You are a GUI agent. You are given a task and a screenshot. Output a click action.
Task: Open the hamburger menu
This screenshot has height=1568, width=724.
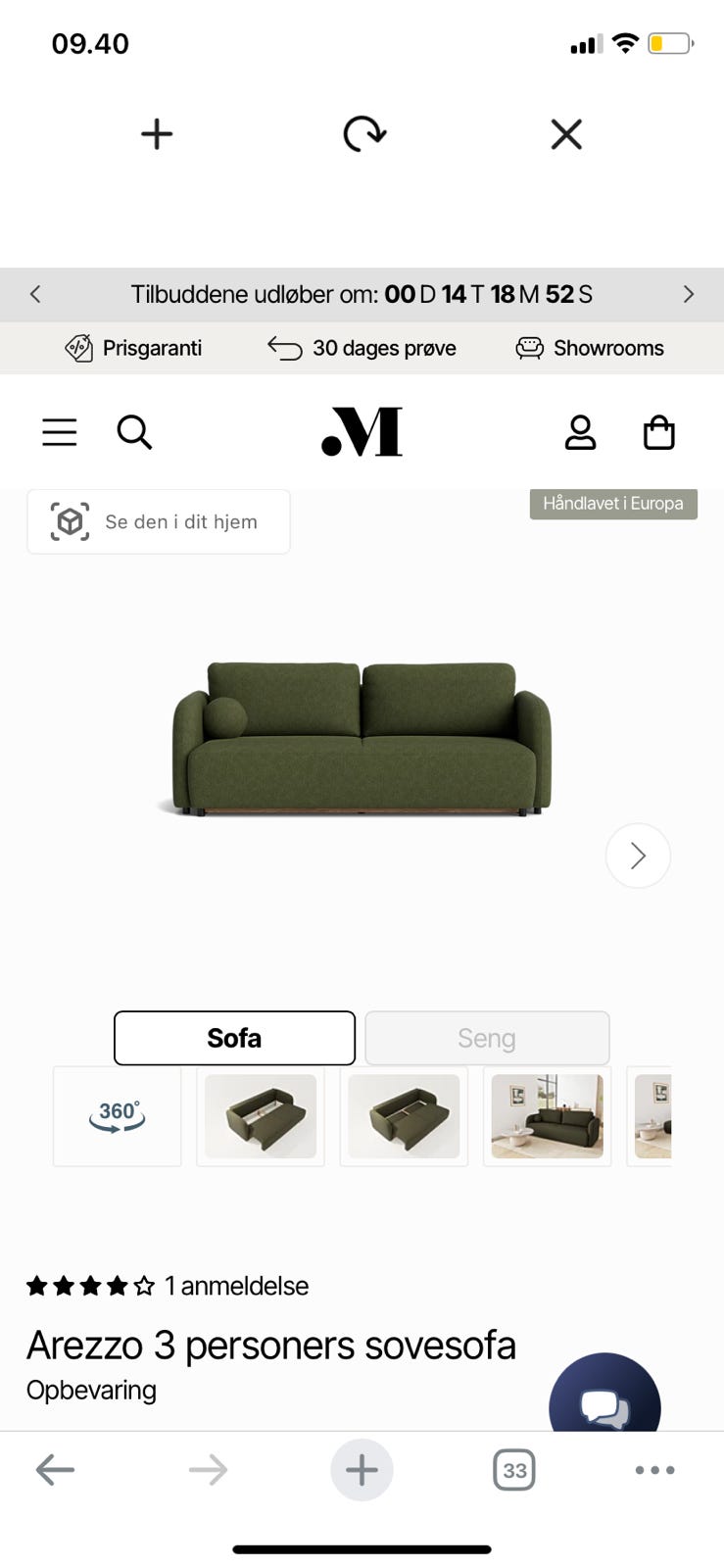(59, 431)
